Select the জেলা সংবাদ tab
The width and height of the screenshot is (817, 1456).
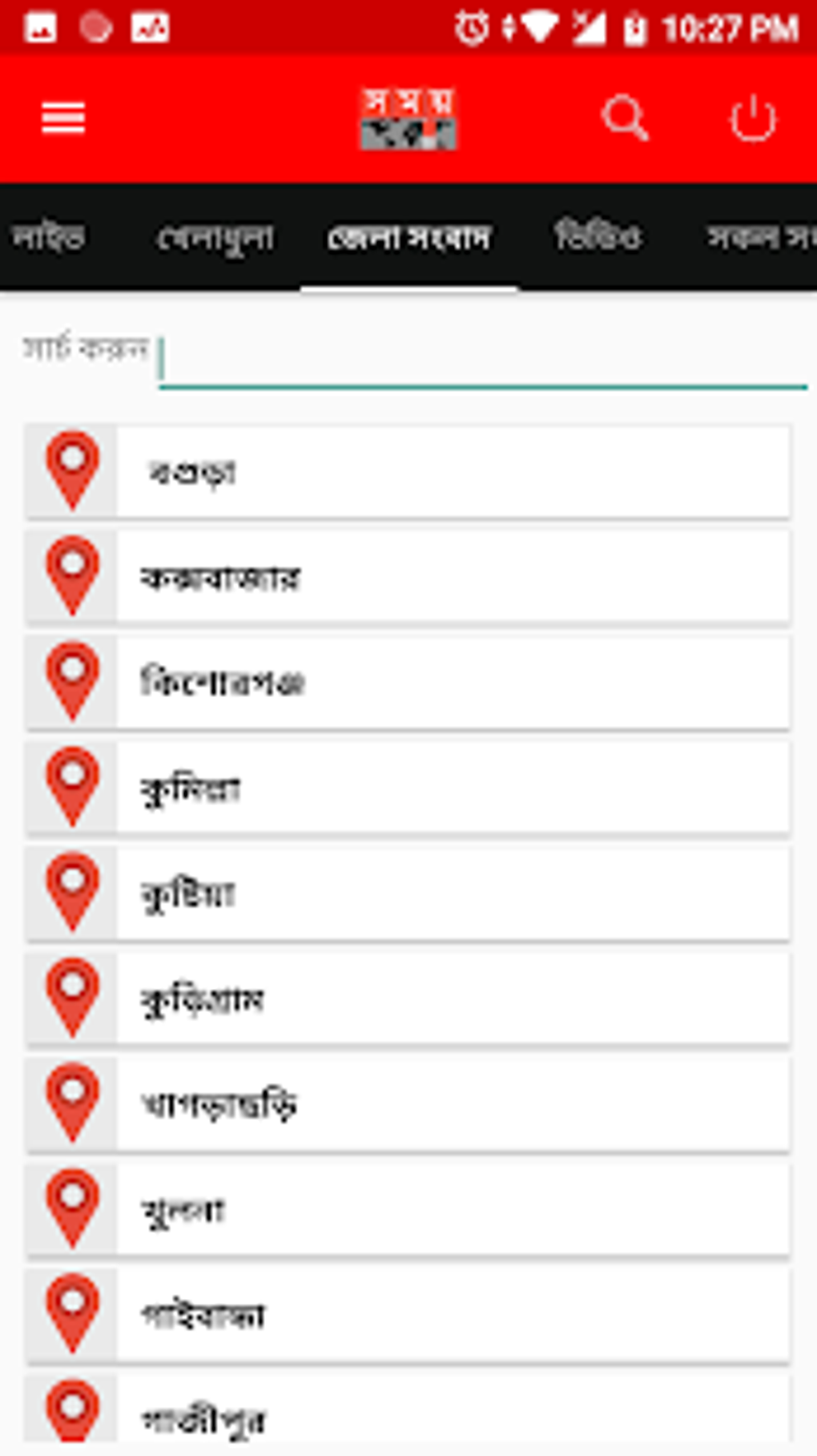tap(411, 237)
